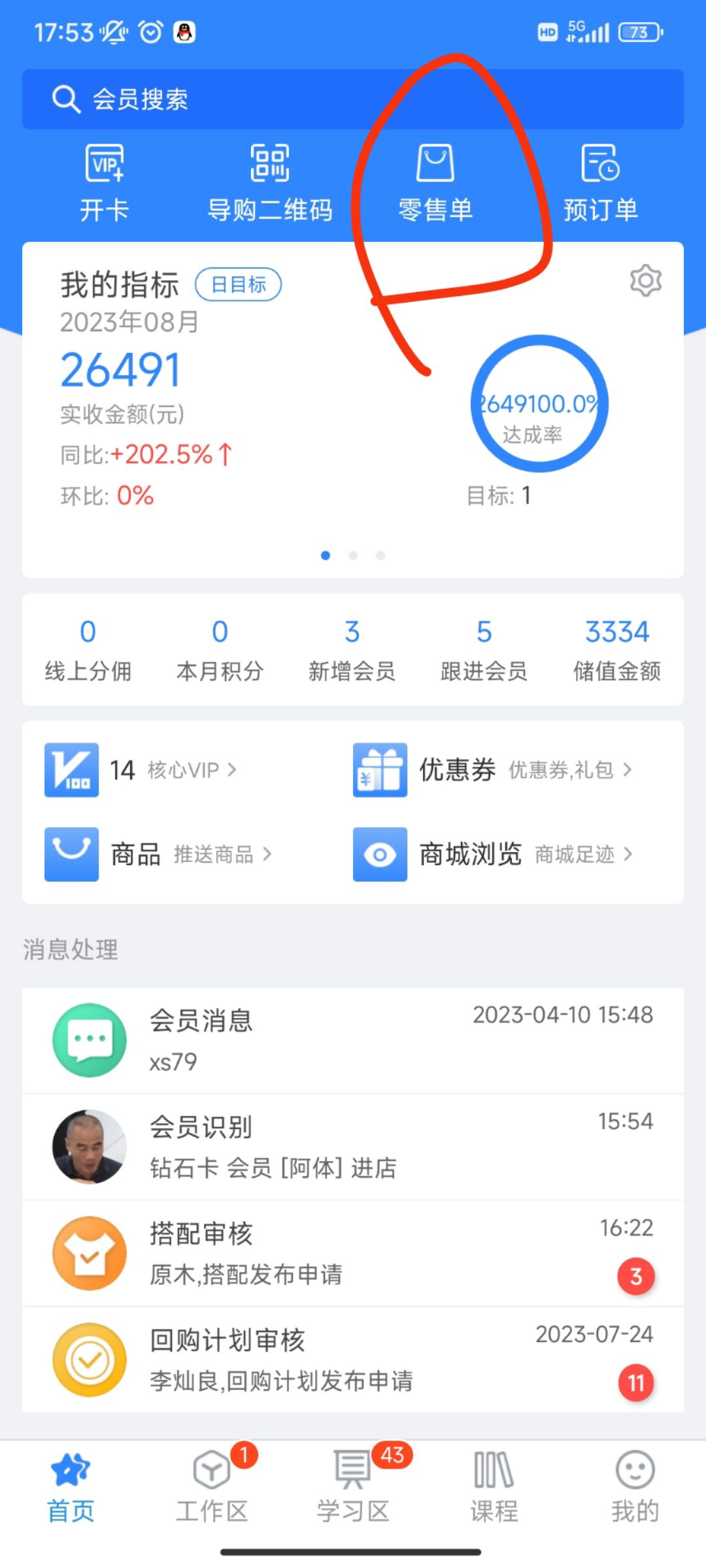Screen dimensions: 706x1568
Task: Open 开卡 to register a VIP card
Action: pyautogui.click(x=105, y=183)
